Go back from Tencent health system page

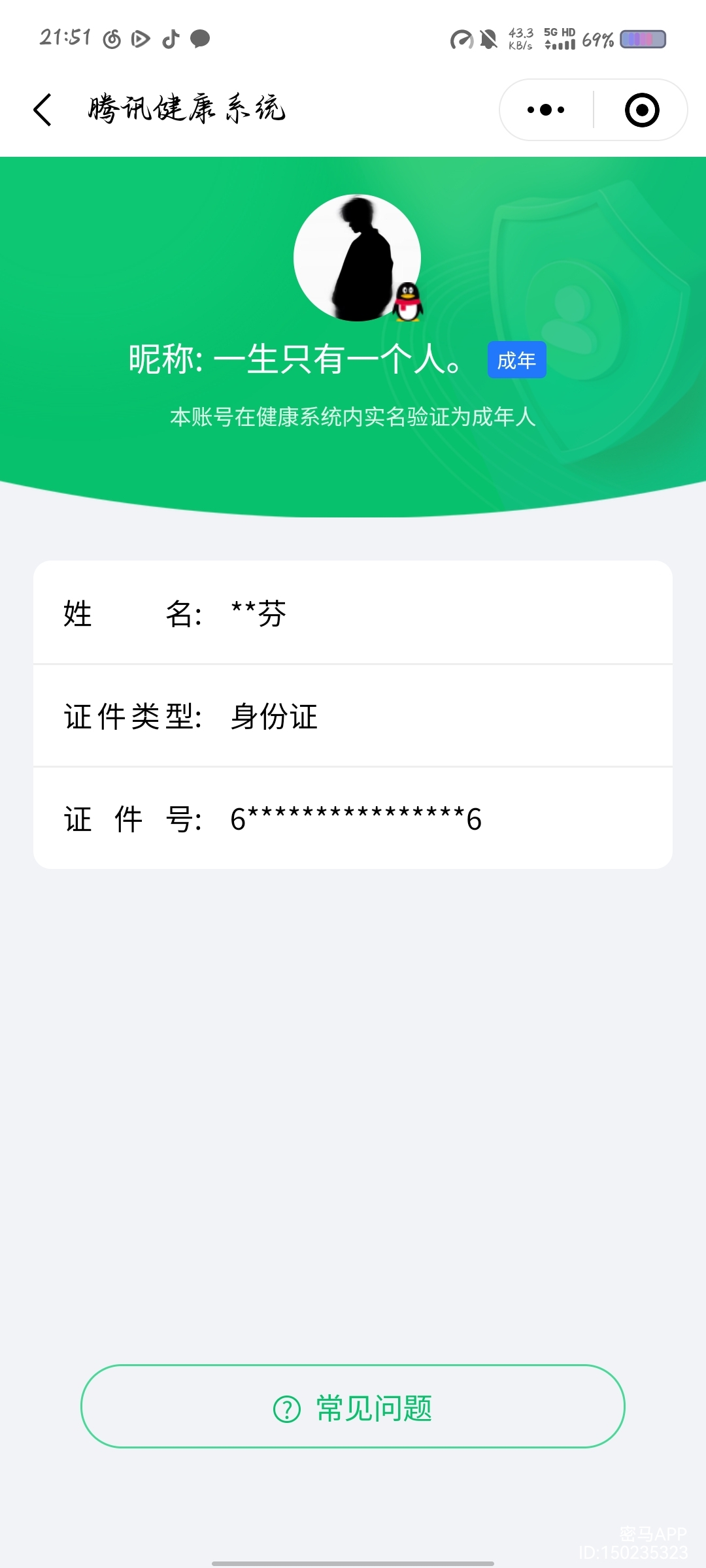coord(43,109)
